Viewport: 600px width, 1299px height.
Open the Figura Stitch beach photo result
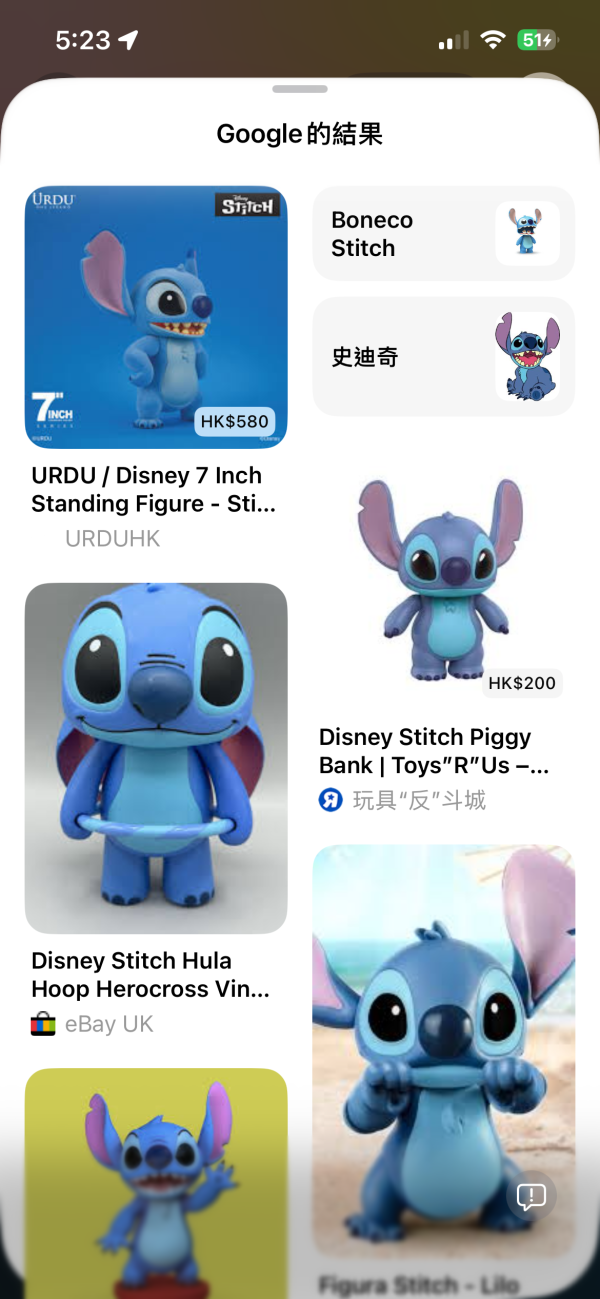(x=443, y=1040)
